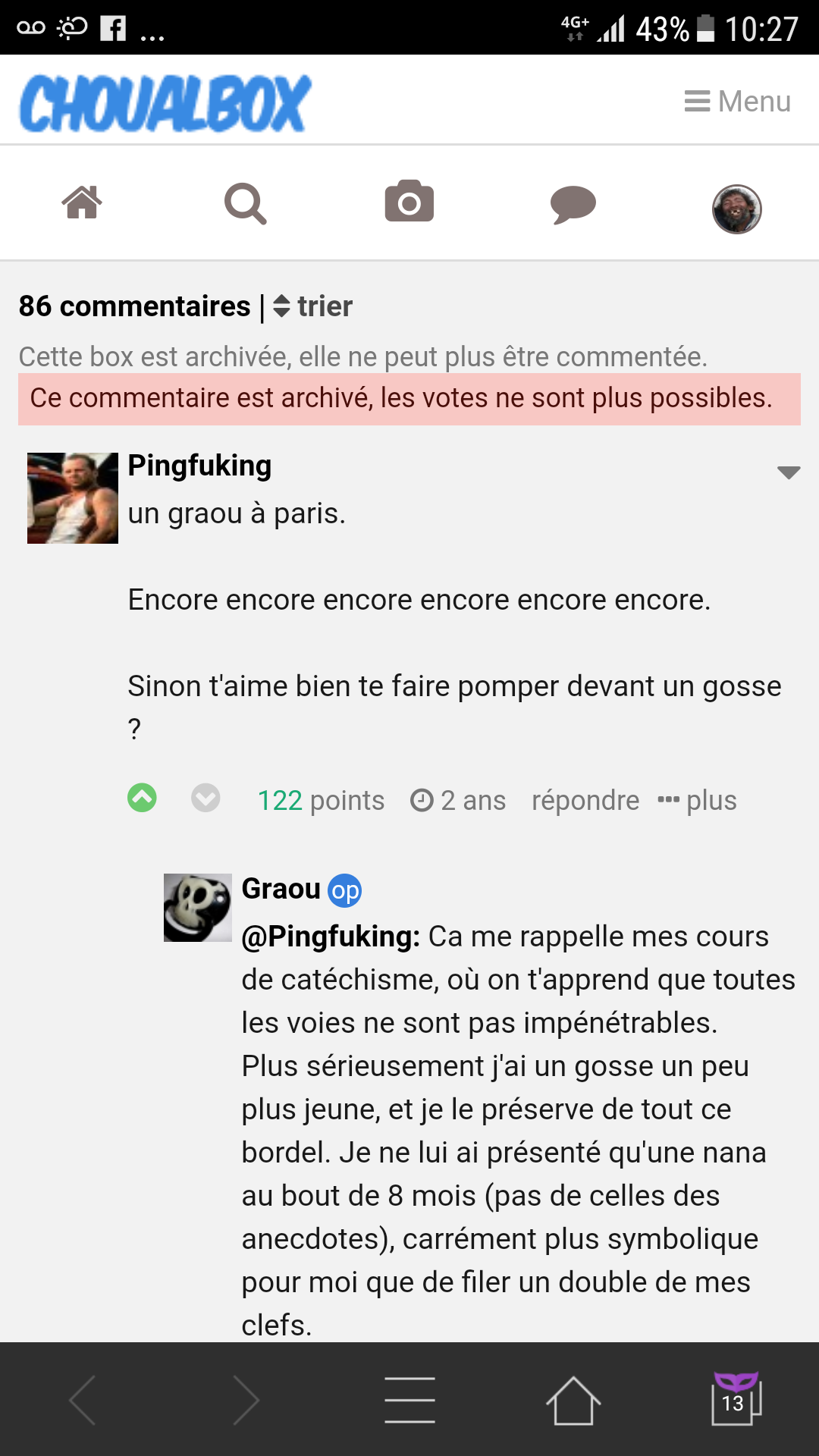The height and width of the screenshot is (1456, 819).
Task: Show the 13 open browser tabs
Action: [x=735, y=1400]
